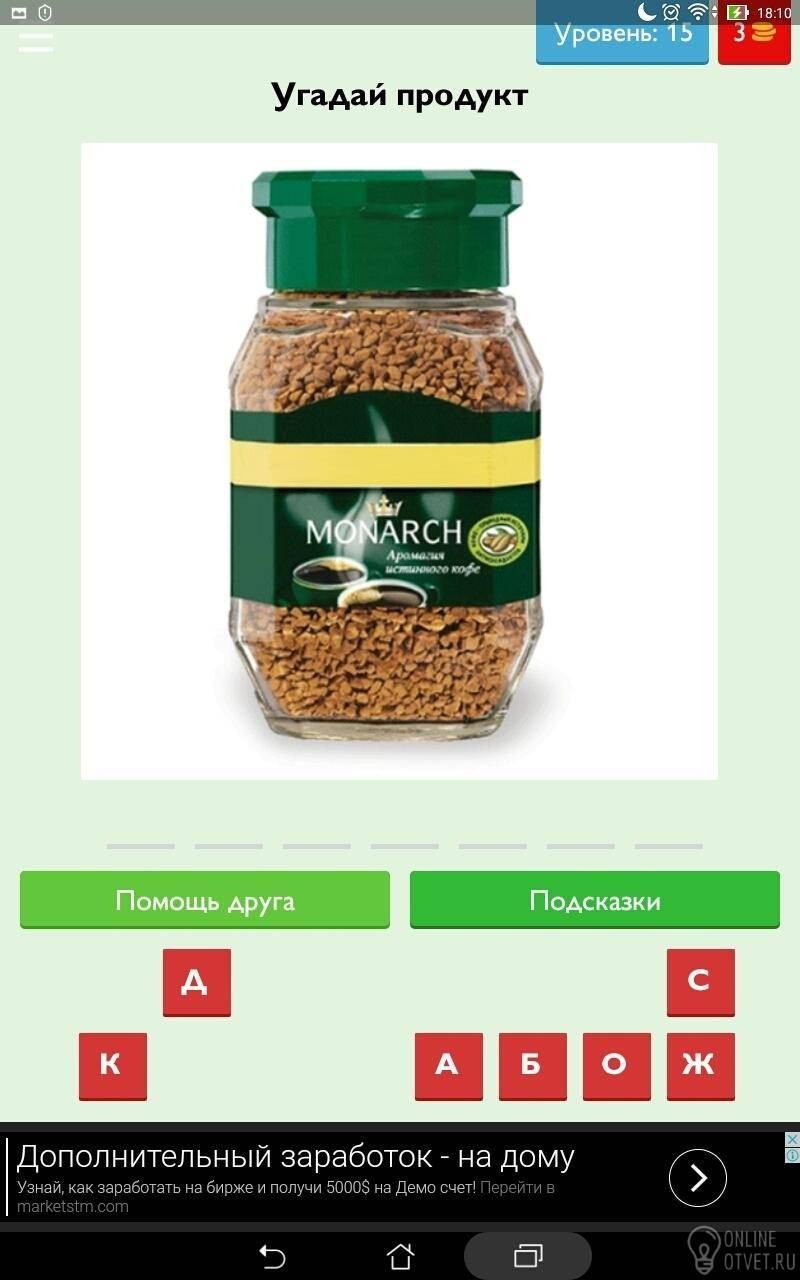Screen dimensions: 800x1280
Task: Pick the letter А tile
Action: (x=448, y=1066)
